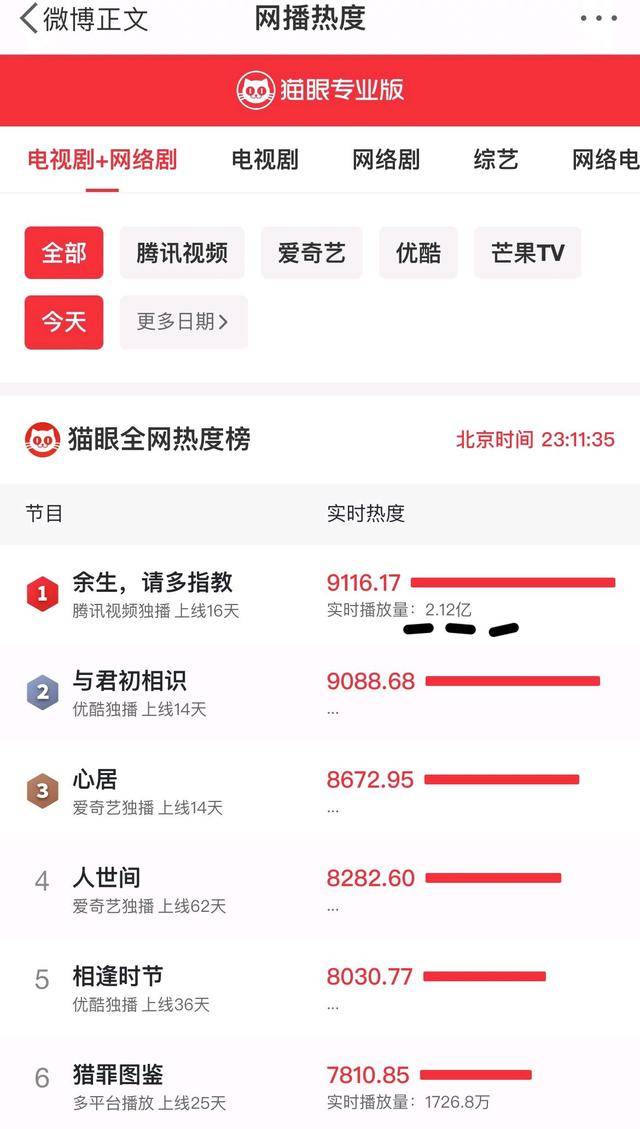Screen dimensions: 640x1129
Task: View details for 心居
Action: 95,790
